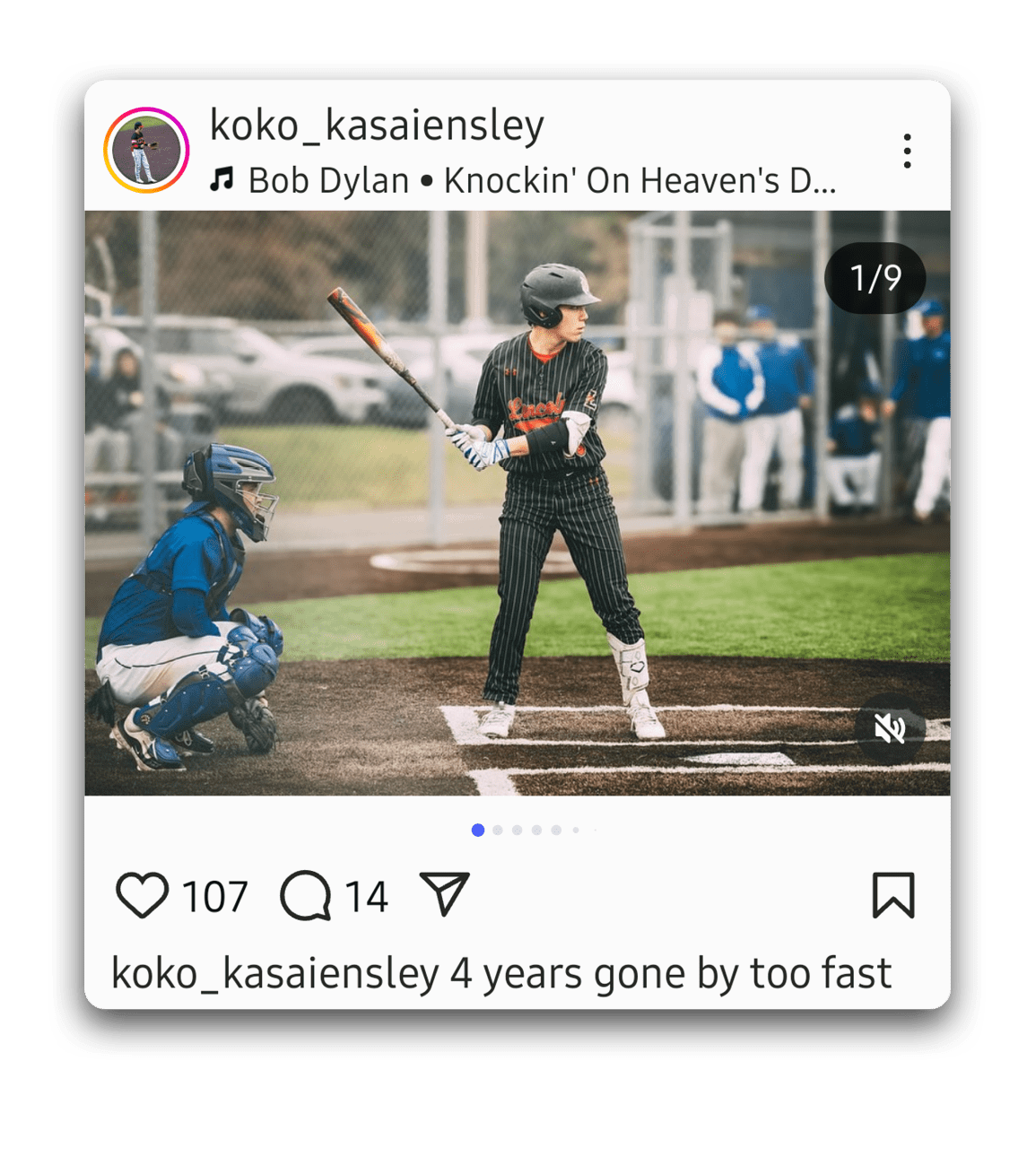The height and width of the screenshot is (1157, 1036).
Task: Like koko_kasaiensley's post
Action: pyautogui.click(x=143, y=895)
